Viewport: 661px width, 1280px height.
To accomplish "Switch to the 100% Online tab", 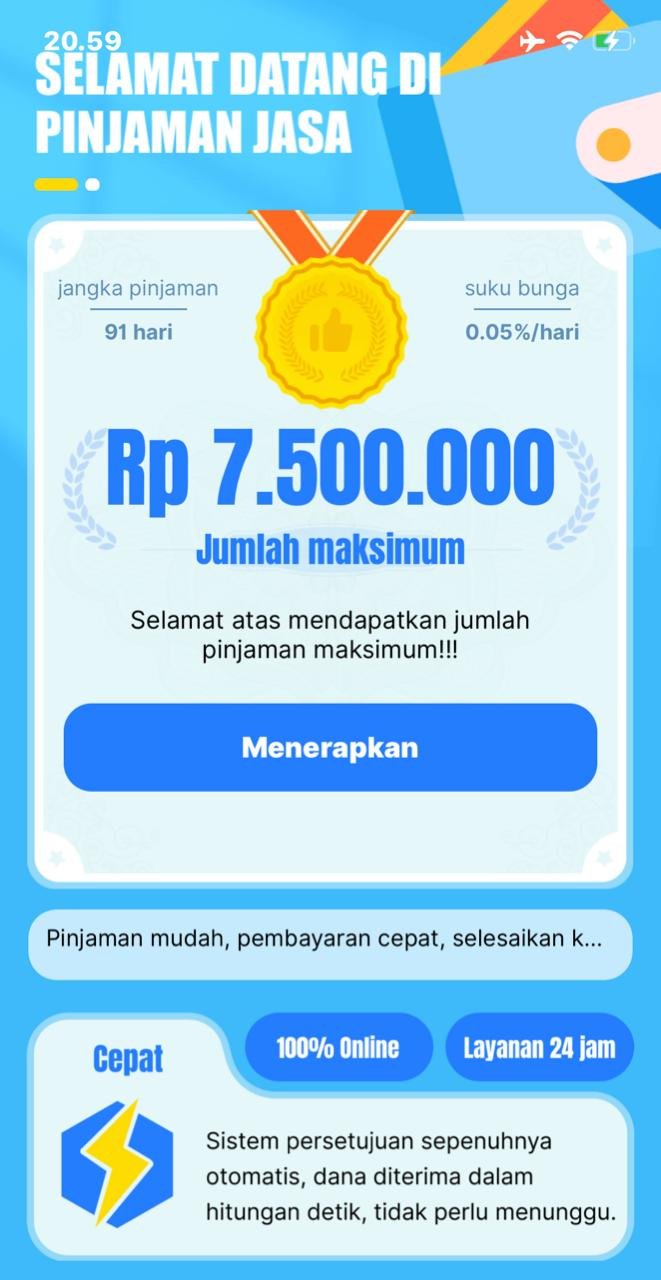I will pyautogui.click(x=338, y=1047).
